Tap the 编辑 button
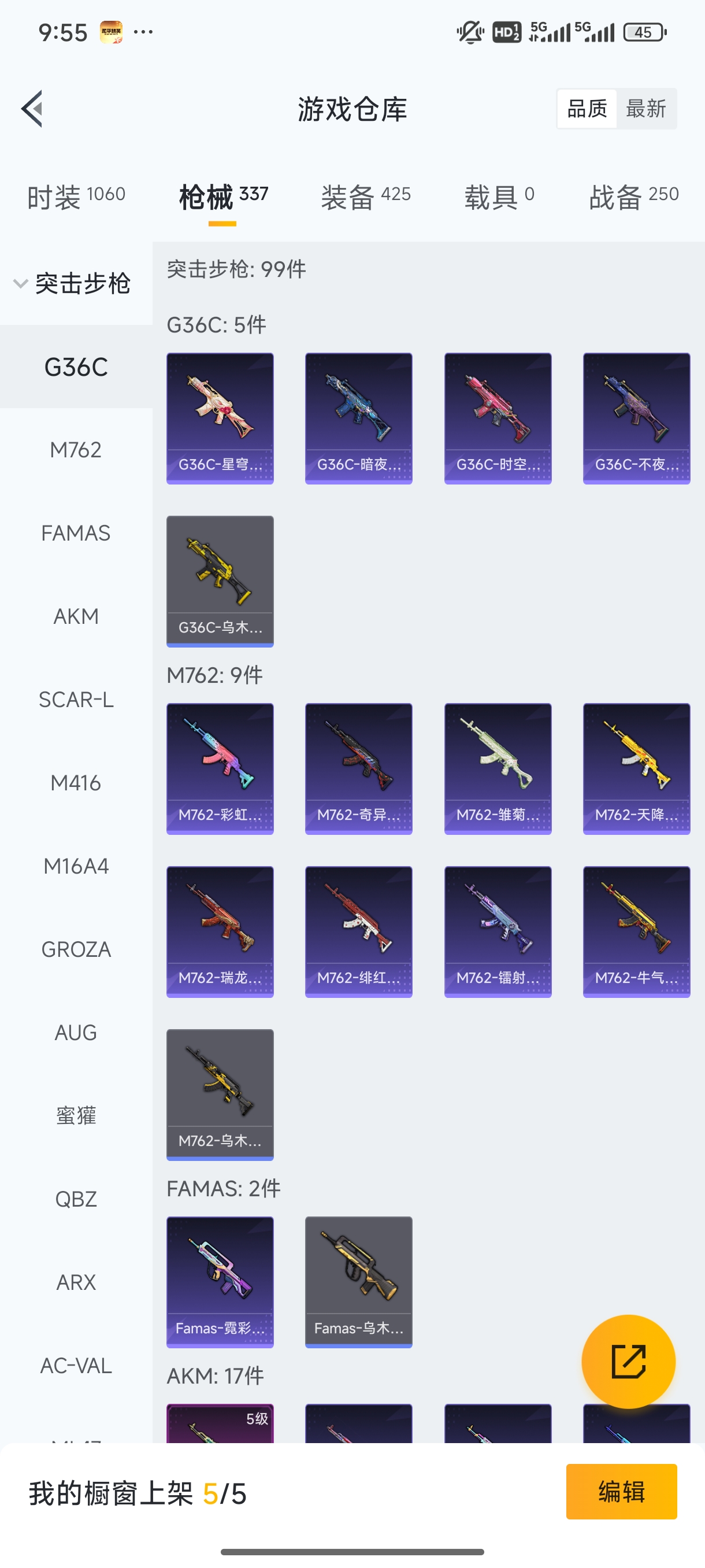Screen dimensions: 705x1568 (621, 1492)
